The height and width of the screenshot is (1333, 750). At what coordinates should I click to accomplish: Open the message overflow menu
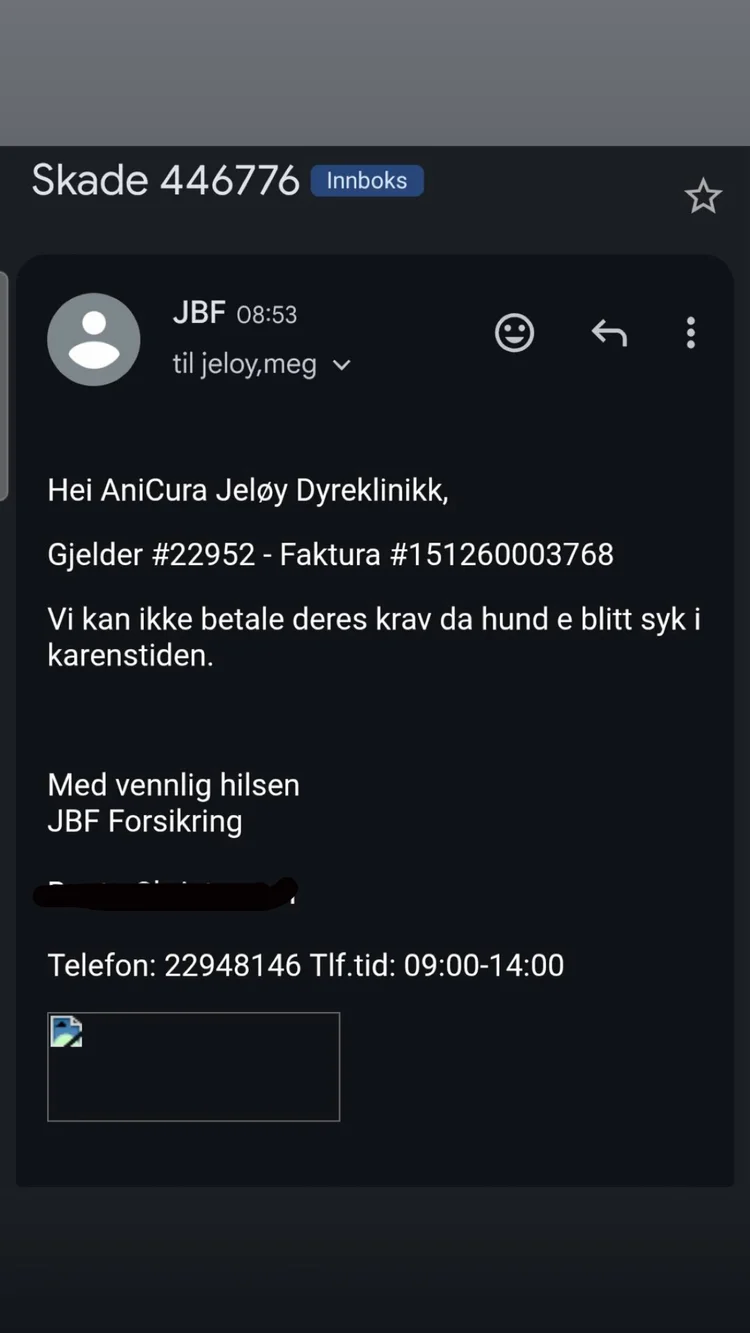pos(691,333)
